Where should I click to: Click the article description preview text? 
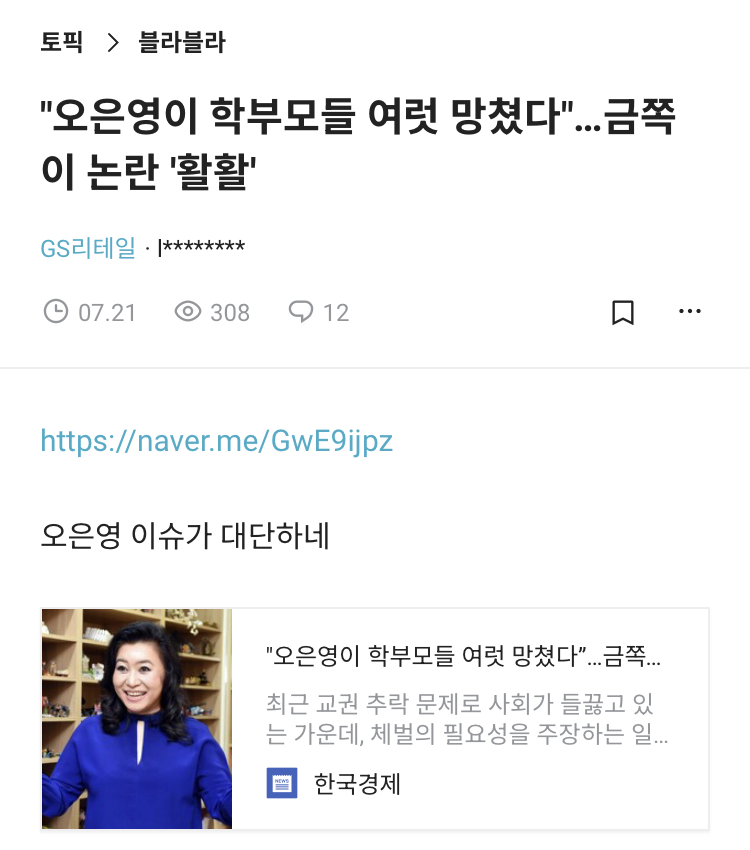click(465, 718)
